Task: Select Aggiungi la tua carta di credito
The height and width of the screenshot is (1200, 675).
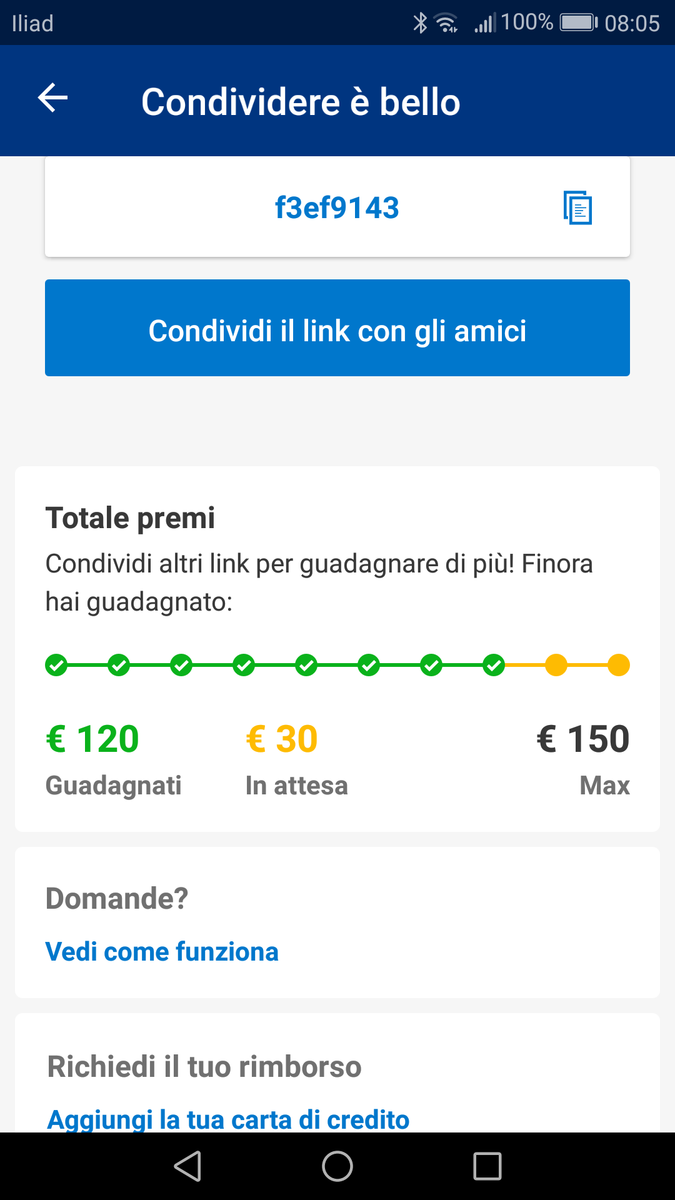Action: (229, 1119)
